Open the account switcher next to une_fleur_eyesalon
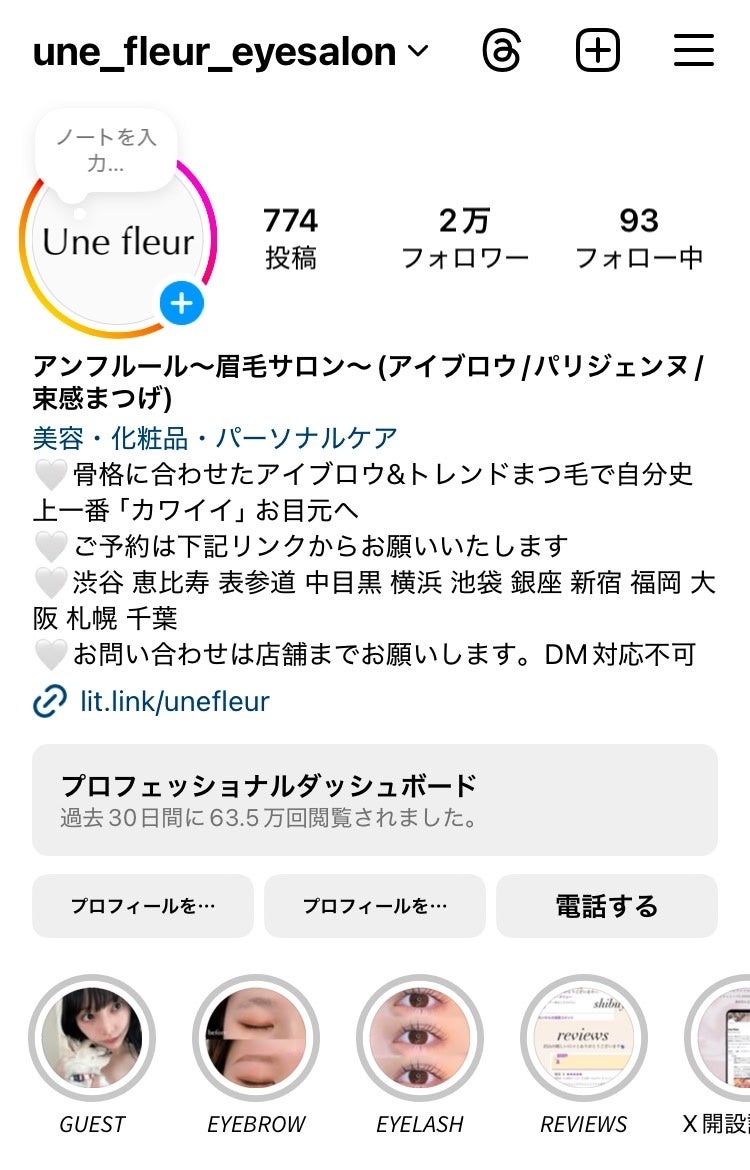750x1170 pixels. 418,51
